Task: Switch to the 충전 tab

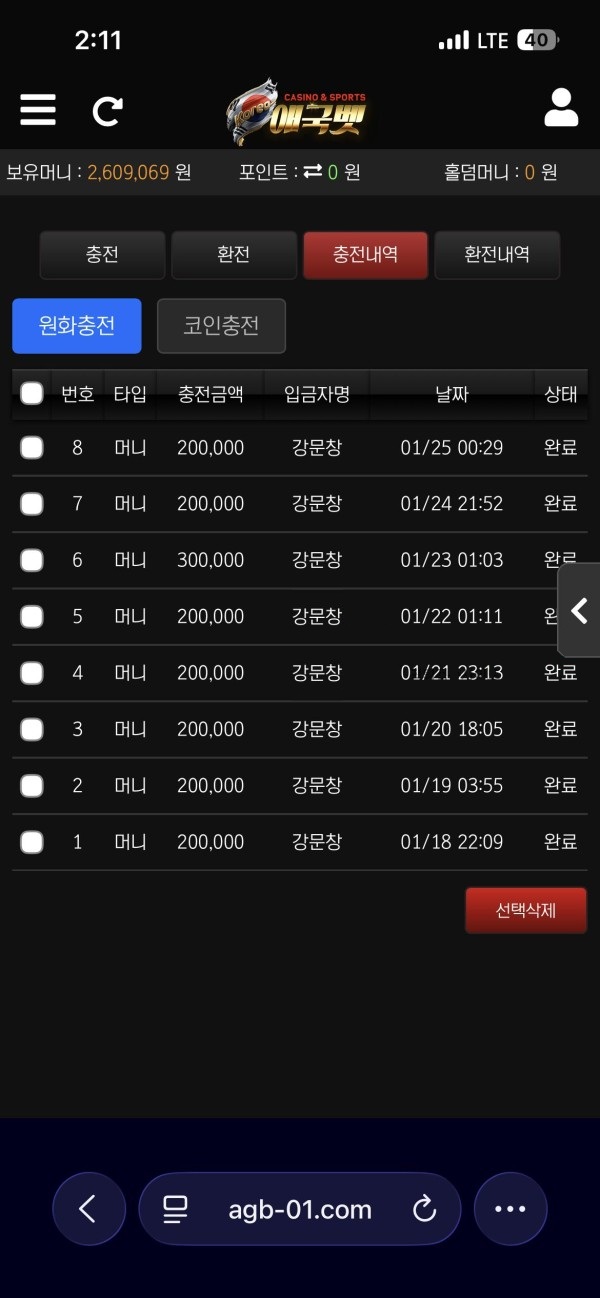Action: (102, 255)
